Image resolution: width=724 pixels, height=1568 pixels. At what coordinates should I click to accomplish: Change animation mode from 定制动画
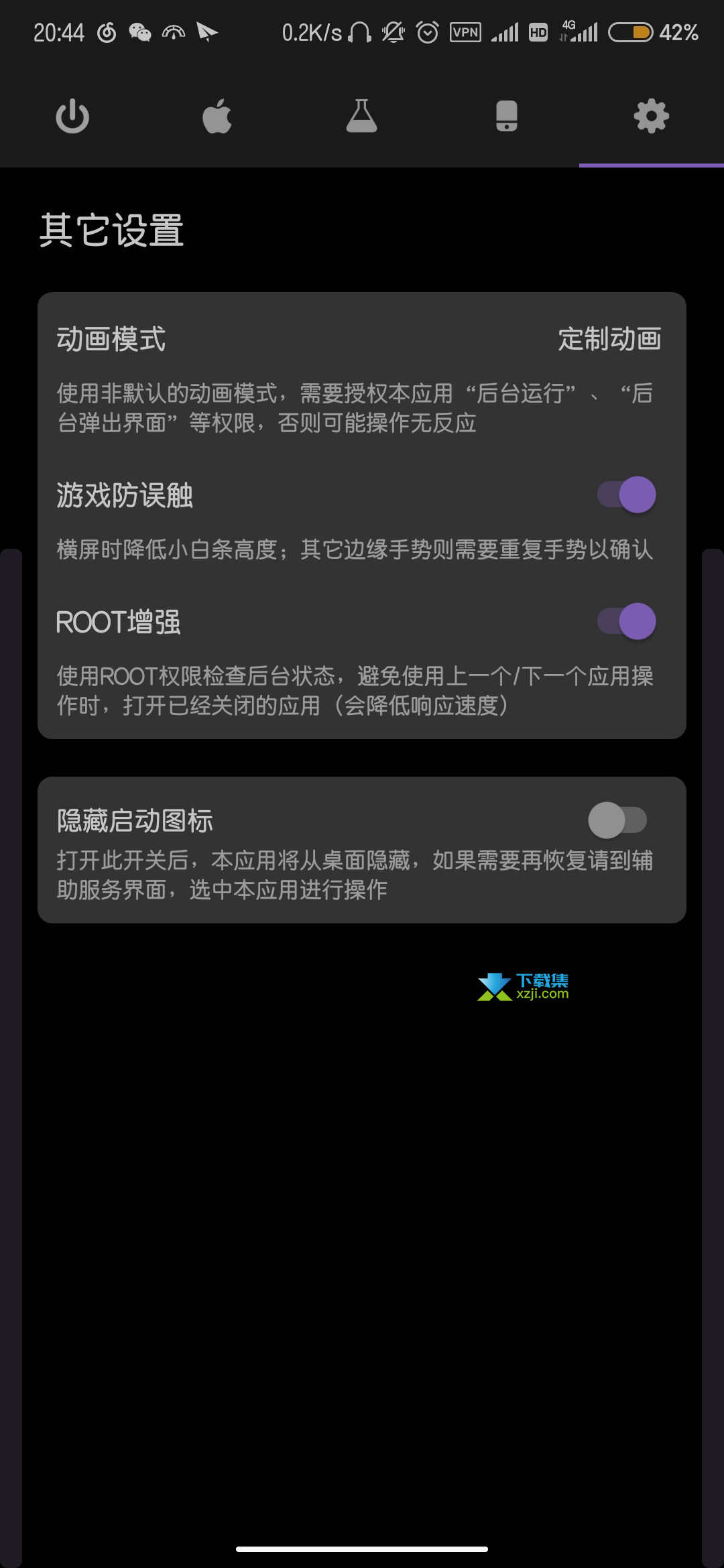(x=609, y=339)
